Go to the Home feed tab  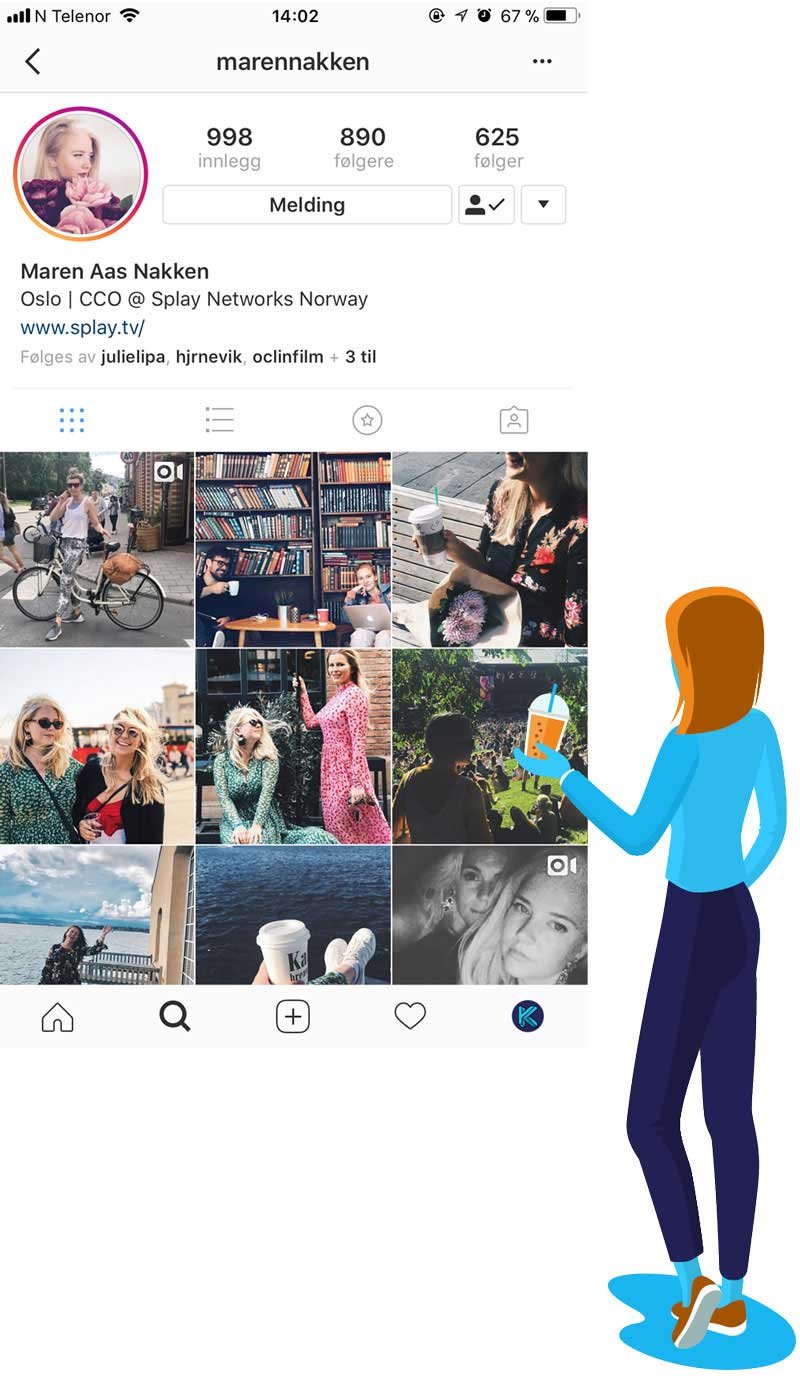click(x=57, y=1017)
